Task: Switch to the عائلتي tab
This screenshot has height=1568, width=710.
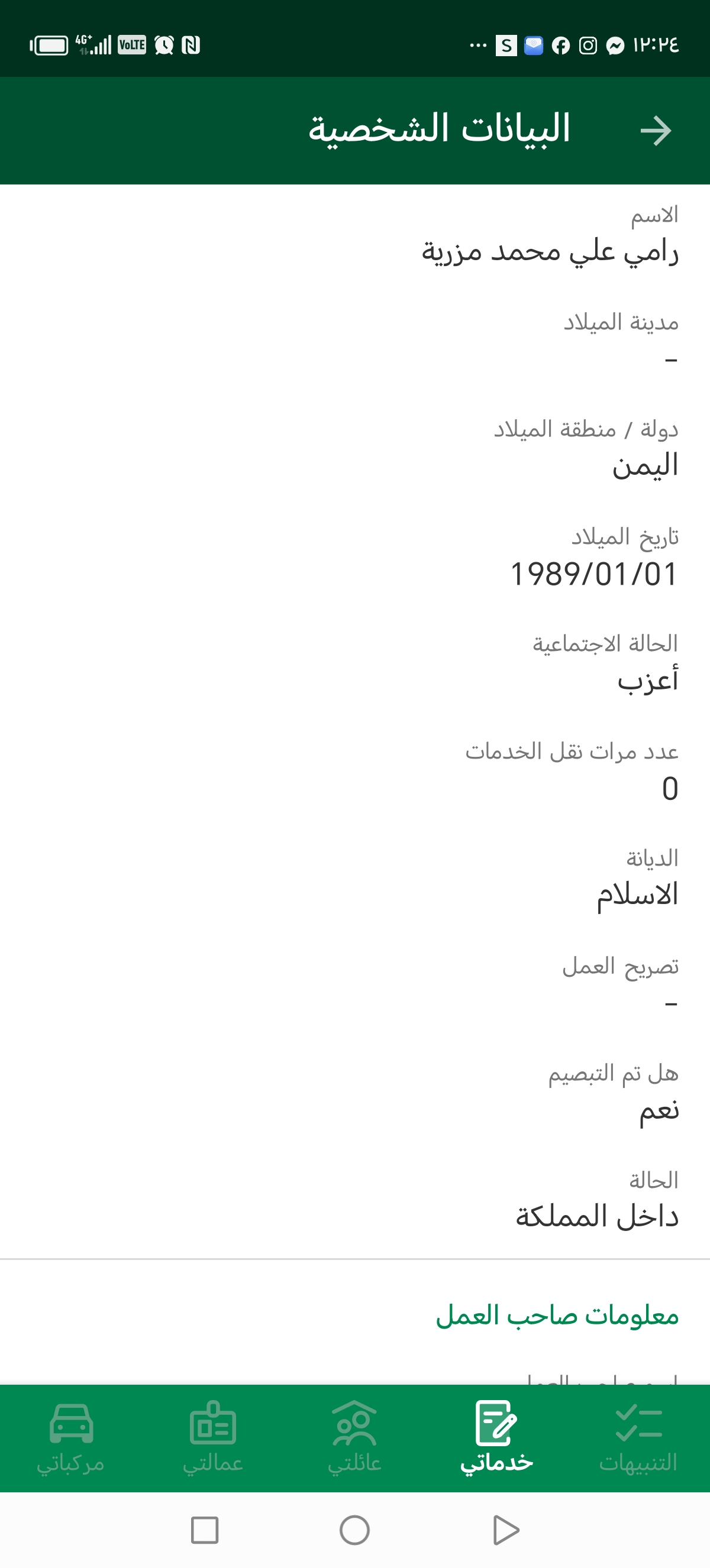Action: click(x=354, y=1438)
